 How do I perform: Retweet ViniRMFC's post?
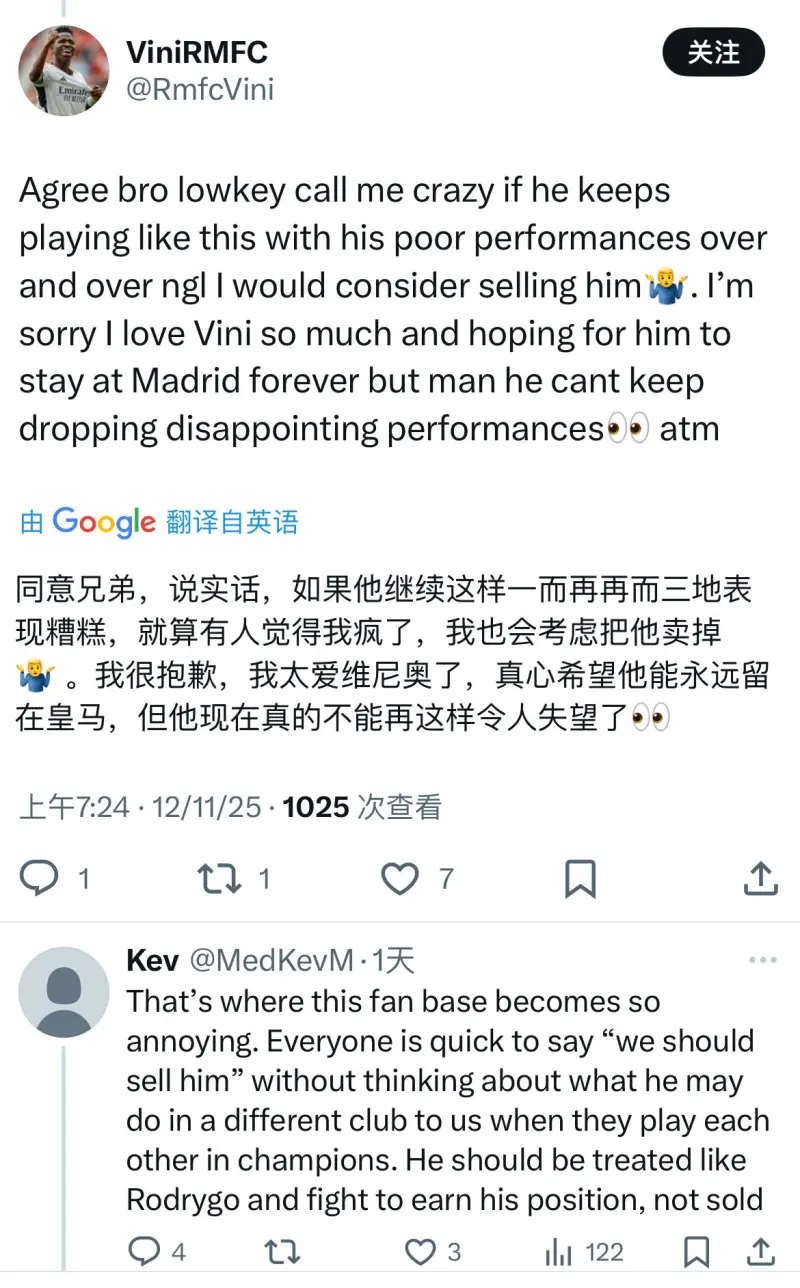(x=220, y=879)
